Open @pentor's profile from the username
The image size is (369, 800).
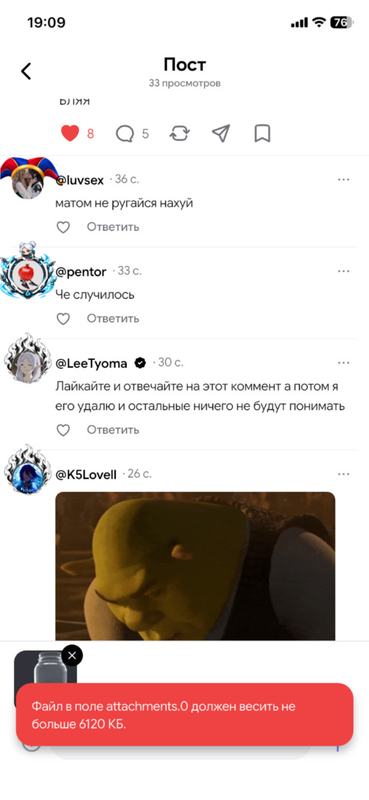(81, 272)
